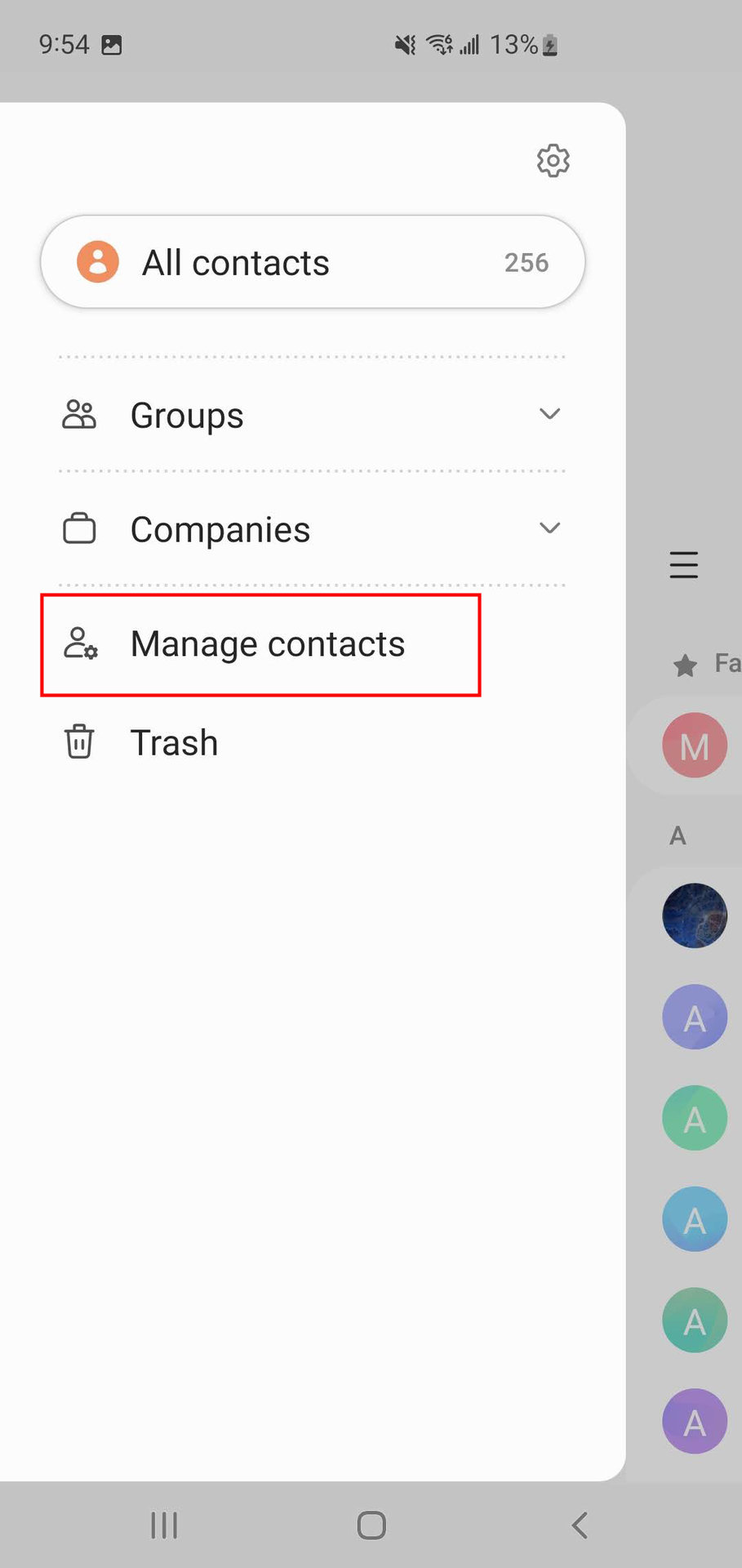The height and width of the screenshot is (1568, 742).
Task: Select All contacts list
Action: click(313, 262)
